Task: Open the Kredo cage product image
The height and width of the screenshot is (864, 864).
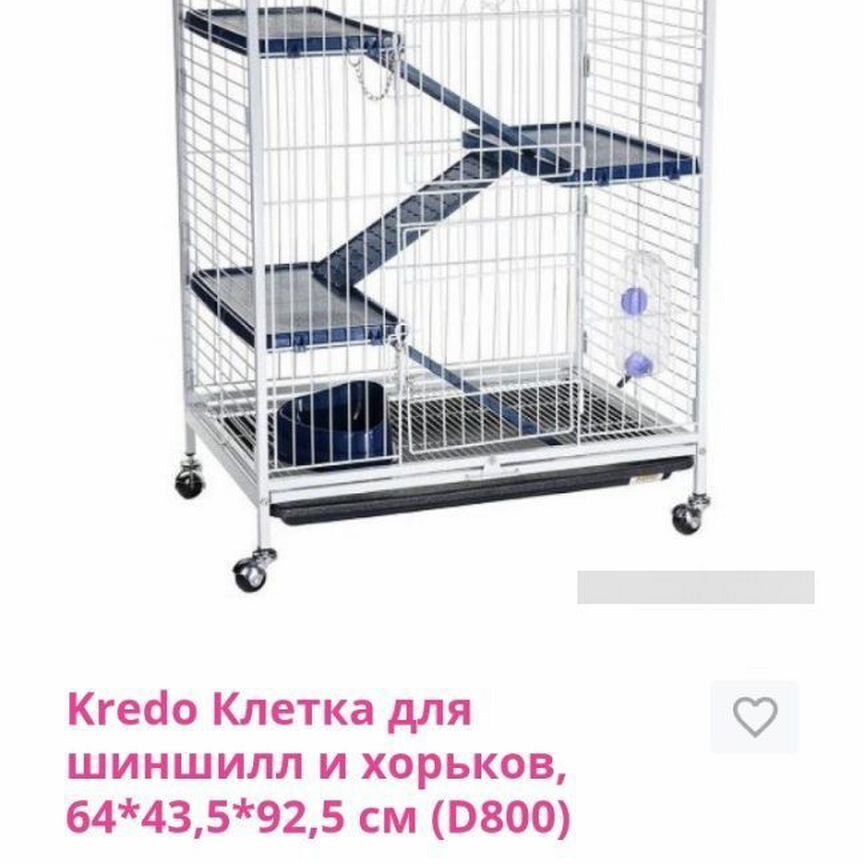Action: pos(440,290)
